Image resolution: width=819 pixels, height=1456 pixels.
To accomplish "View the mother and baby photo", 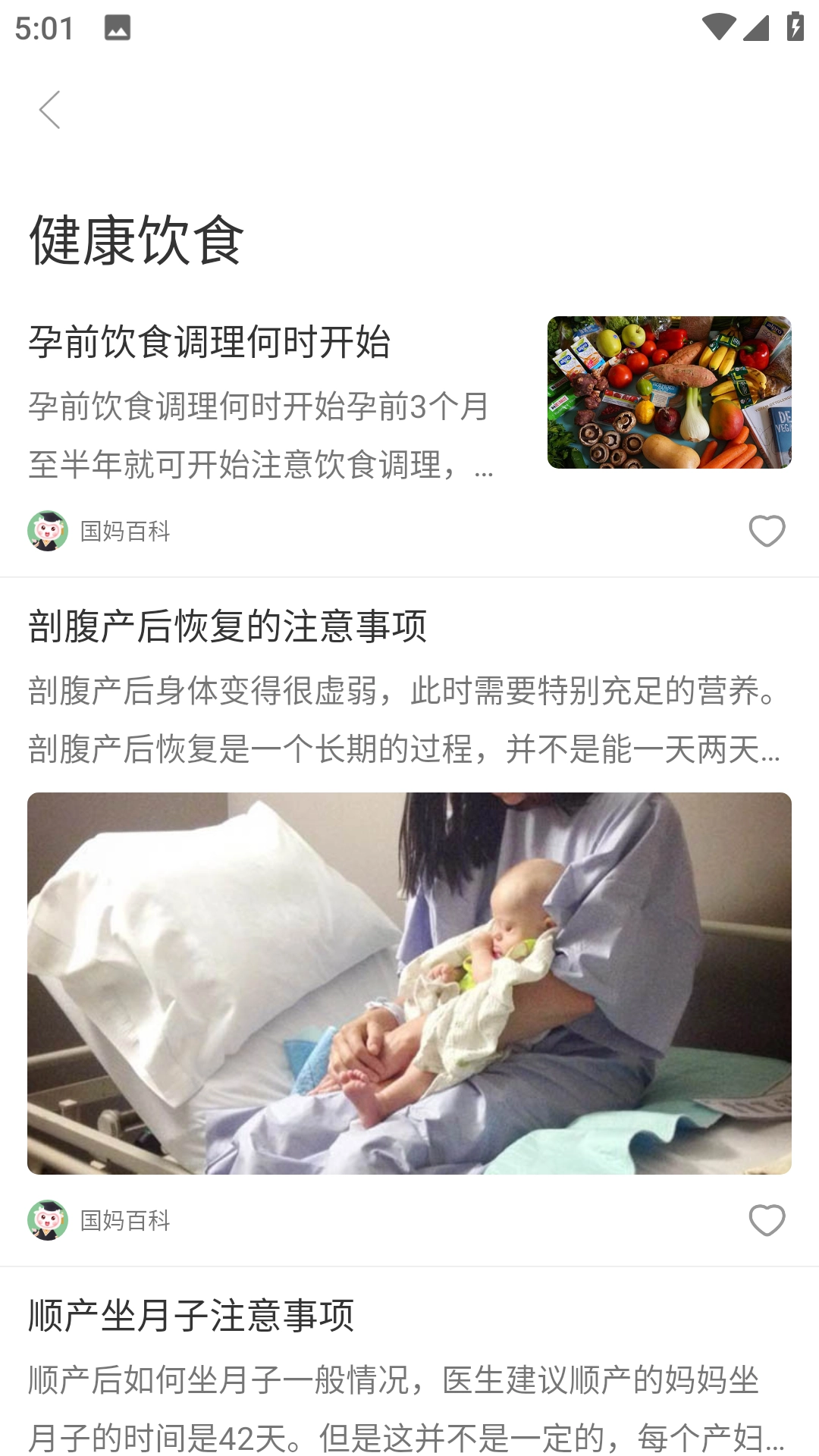I will pos(409,983).
